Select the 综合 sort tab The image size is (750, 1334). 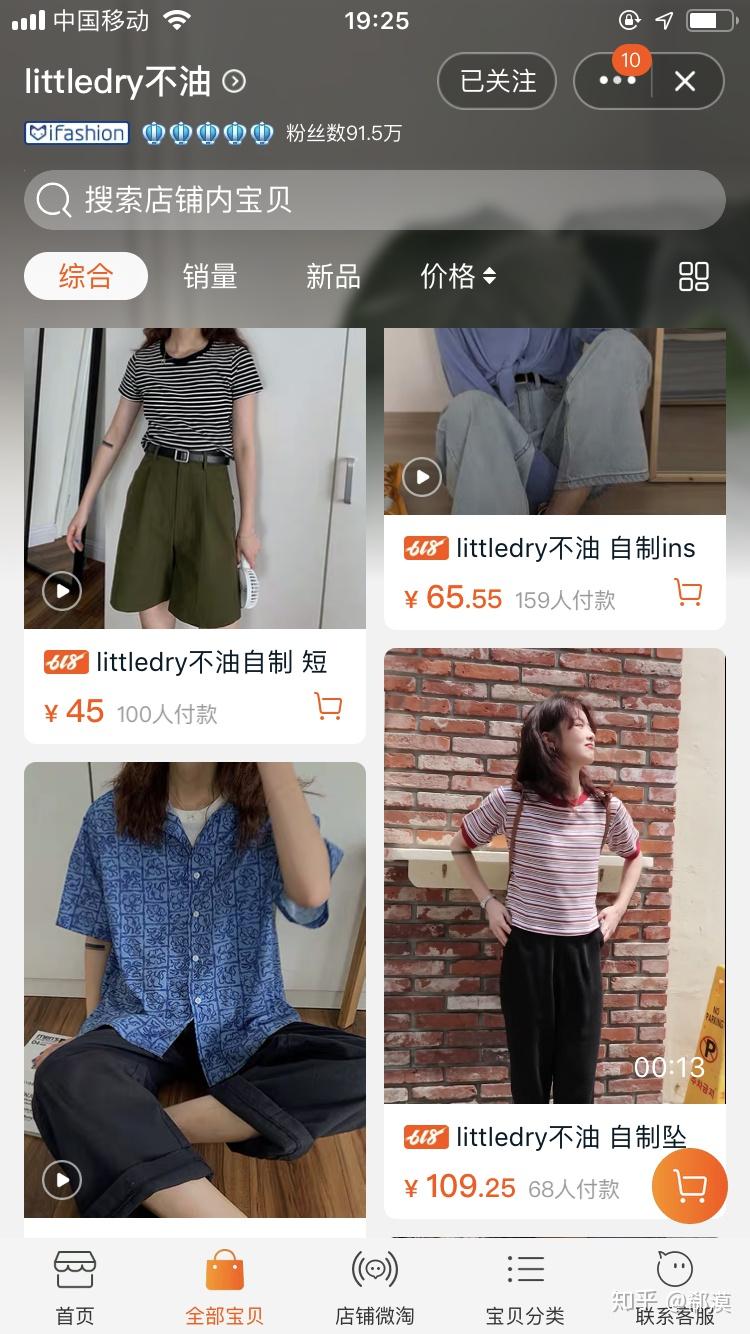[86, 276]
